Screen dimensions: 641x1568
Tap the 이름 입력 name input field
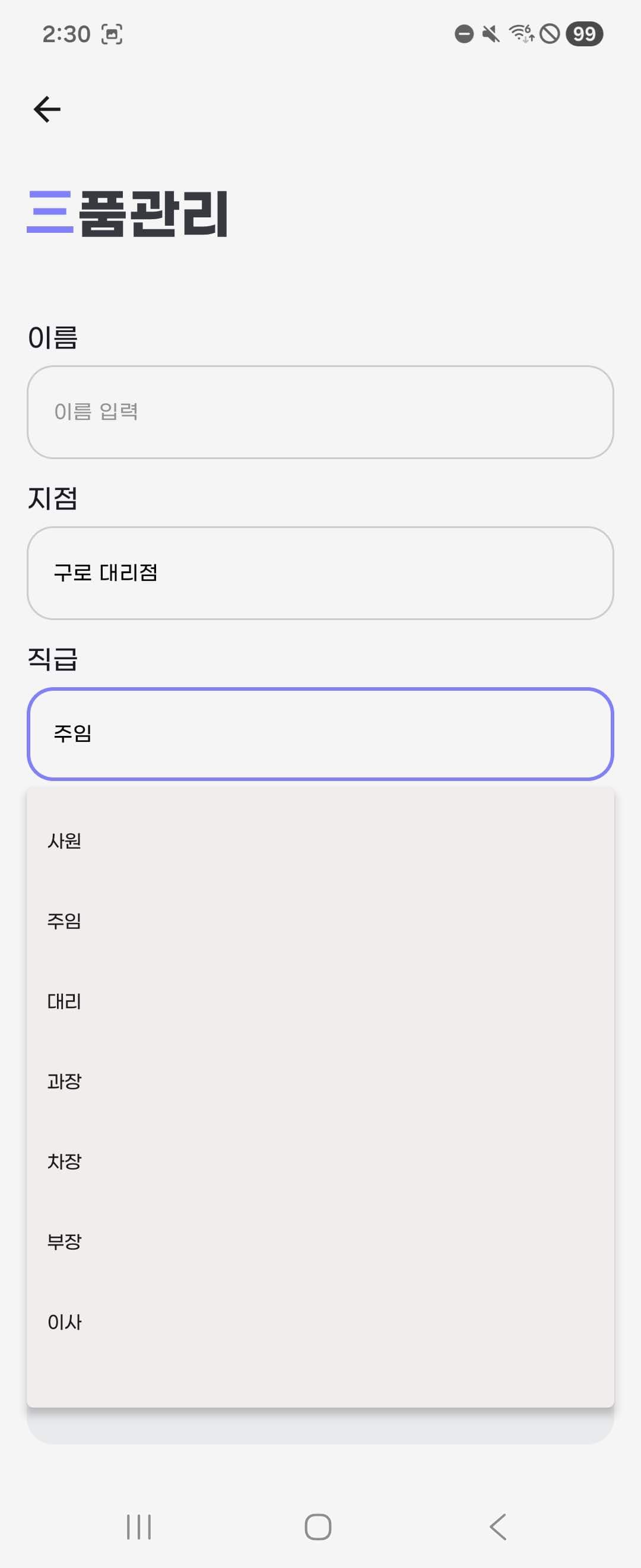coord(320,412)
